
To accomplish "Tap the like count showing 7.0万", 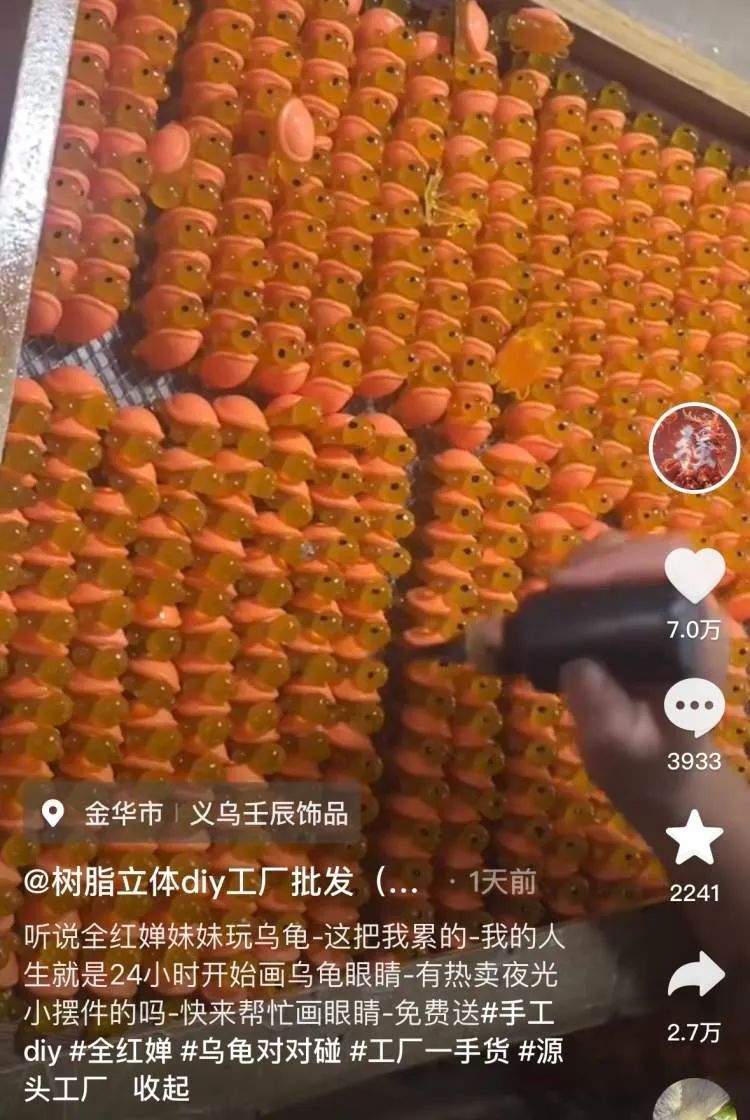I will [694, 631].
